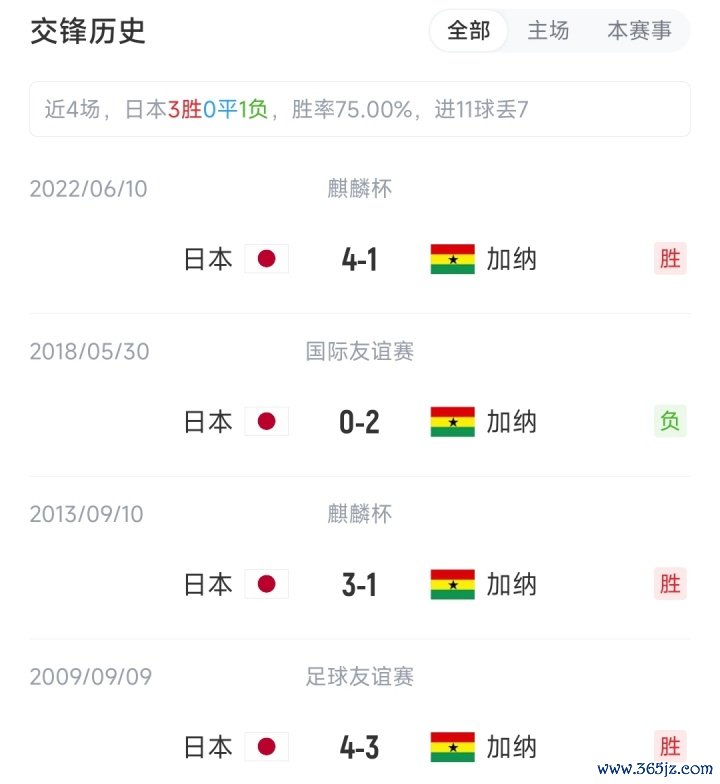Open the 2022/06/10 日本 4-1 加纳 match
This screenshot has height=784, width=720.
[x=360, y=259]
